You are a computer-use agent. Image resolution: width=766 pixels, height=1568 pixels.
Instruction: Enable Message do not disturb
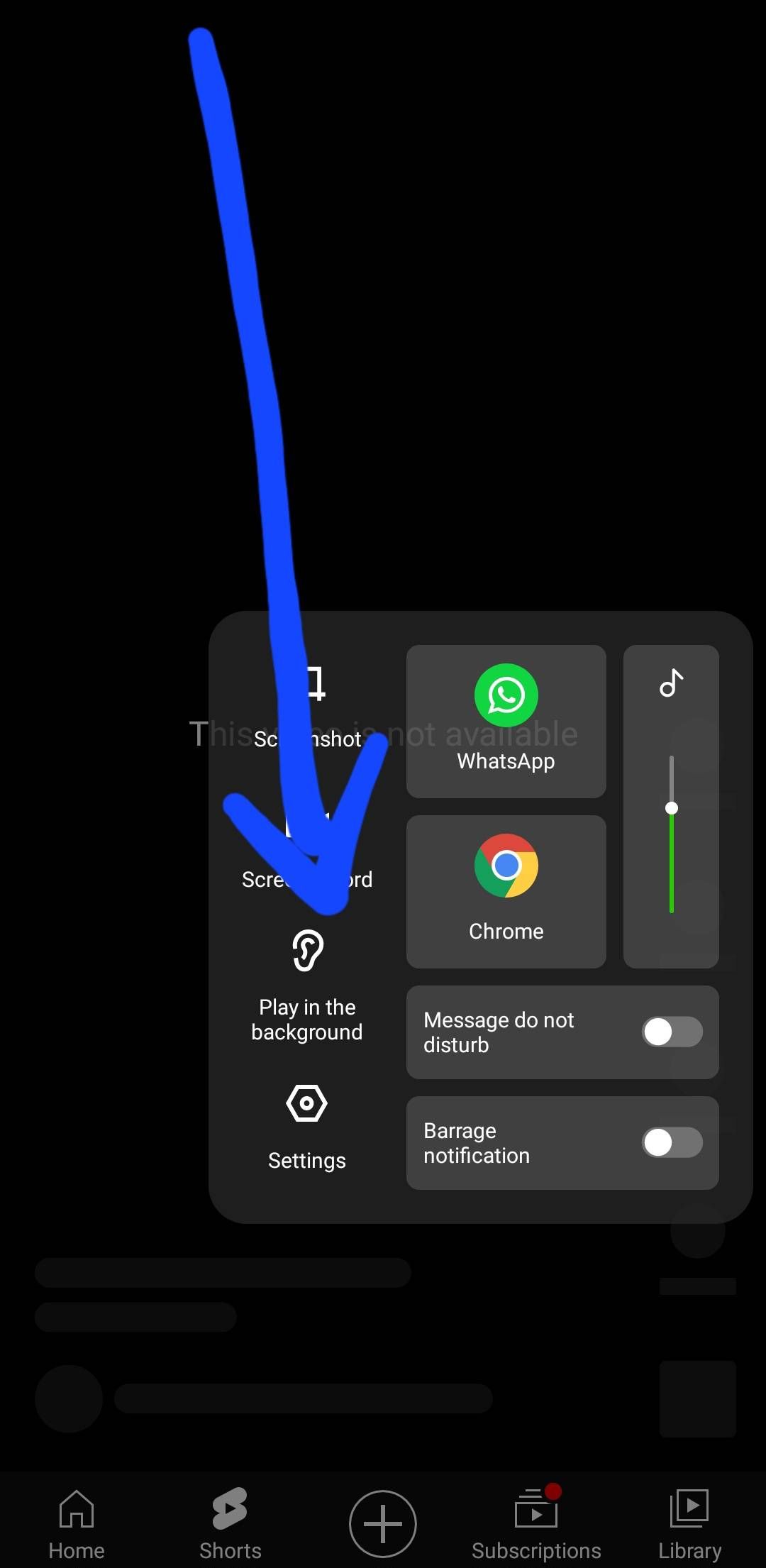(x=672, y=1032)
